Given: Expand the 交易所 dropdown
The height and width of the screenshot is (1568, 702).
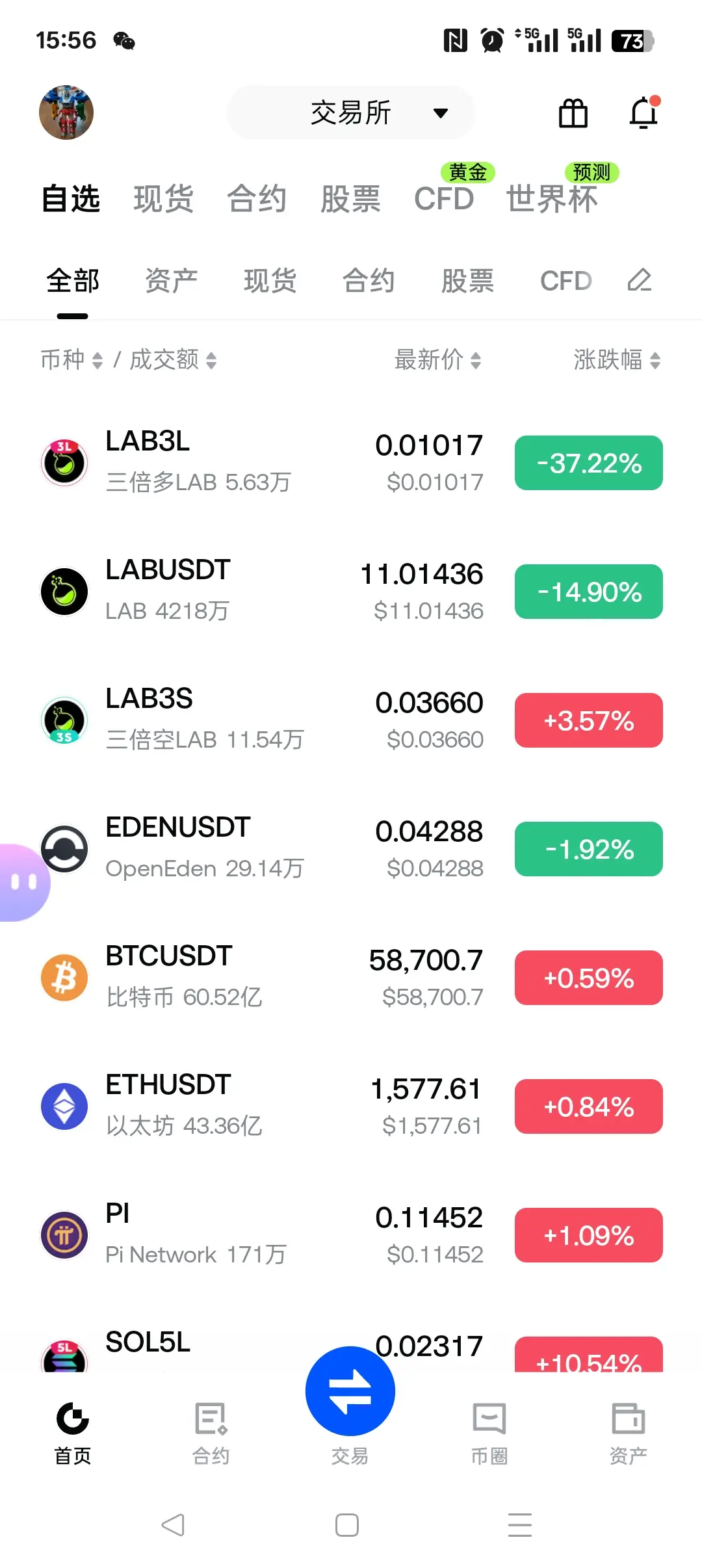Looking at the screenshot, I should tap(351, 112).
